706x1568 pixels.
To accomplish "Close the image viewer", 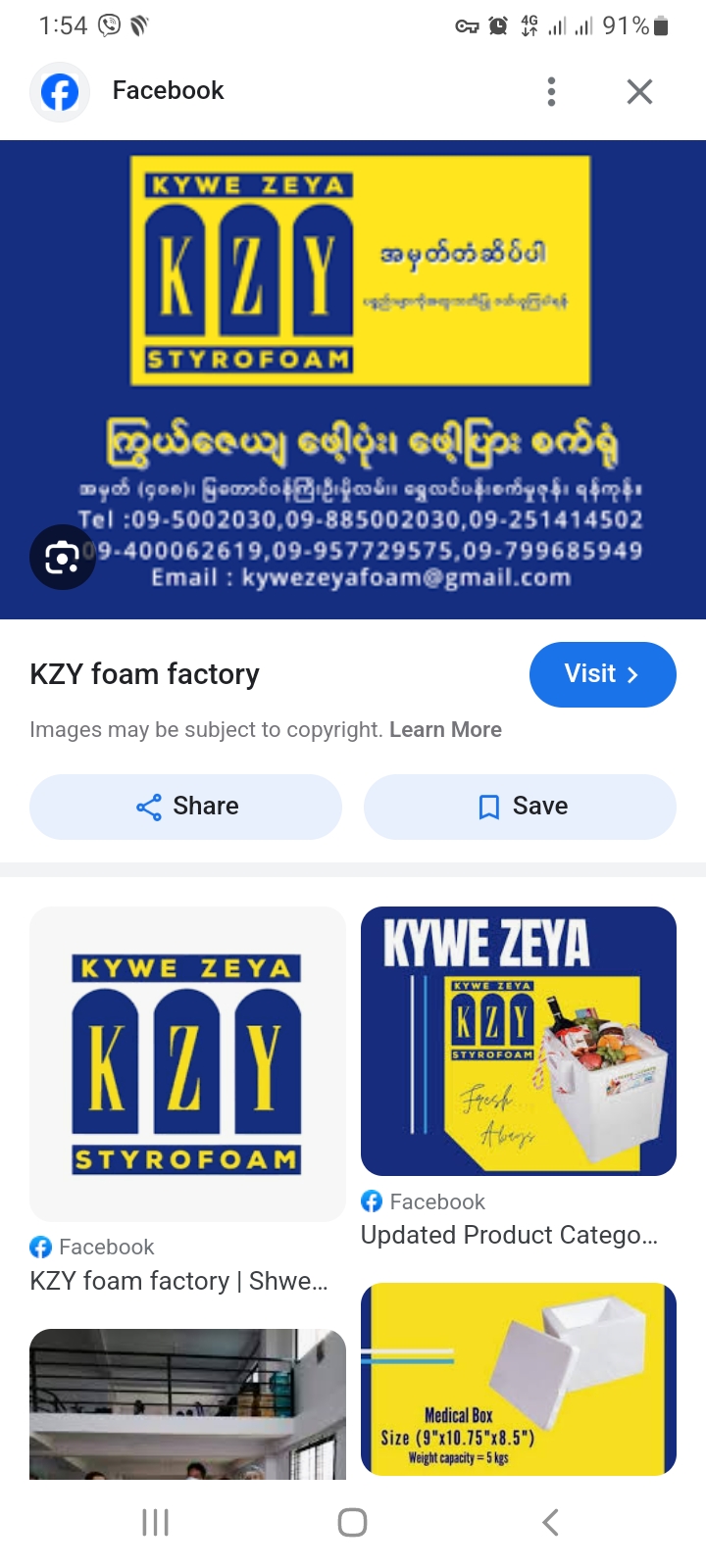I will [639, 91].
